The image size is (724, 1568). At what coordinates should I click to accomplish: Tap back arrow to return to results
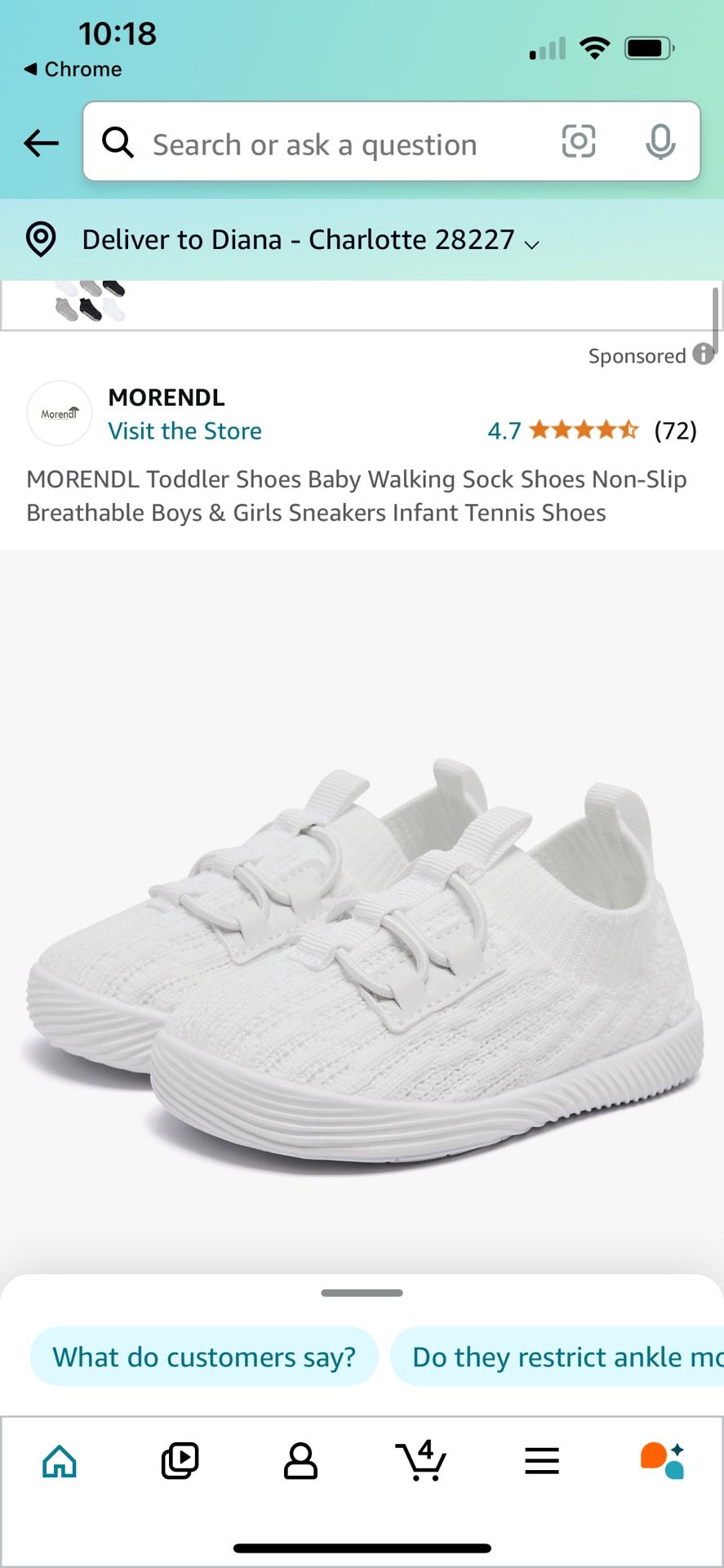40,142
